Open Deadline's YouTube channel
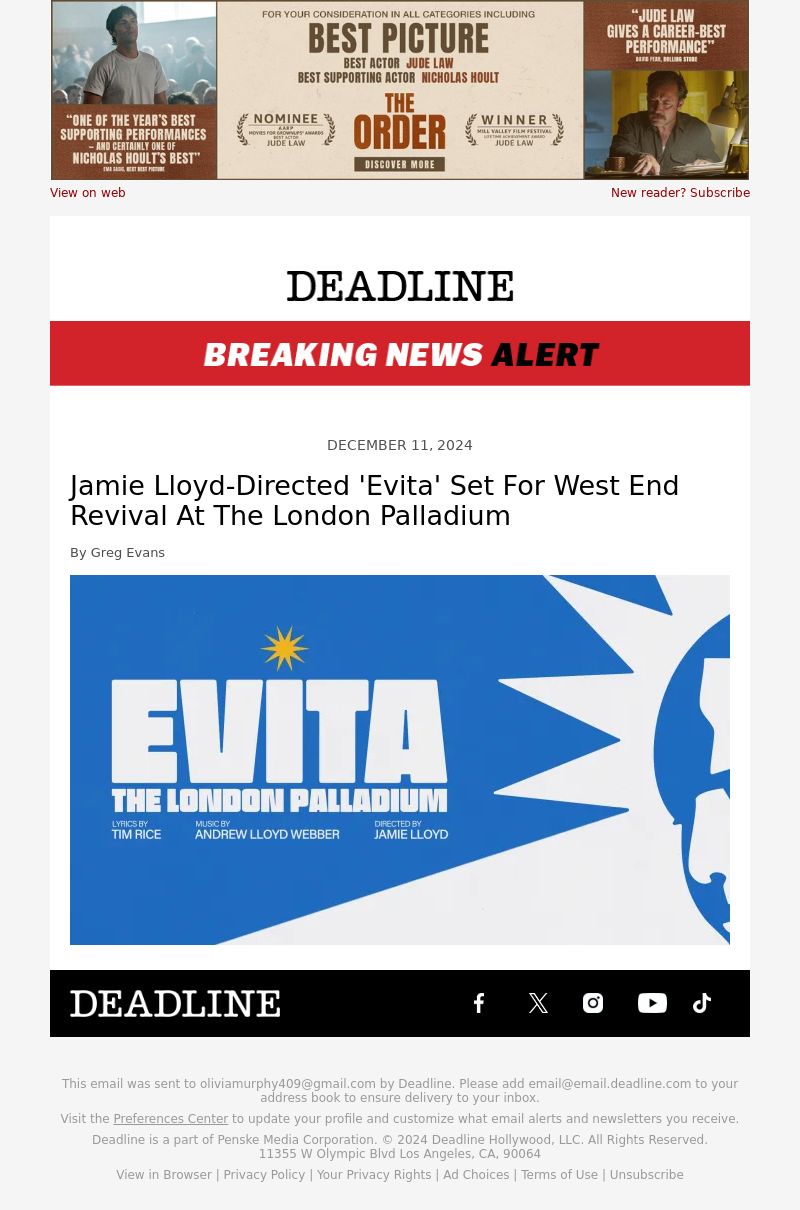The width and height of the screenshot is (800, 1210). tap(652, 1003)
